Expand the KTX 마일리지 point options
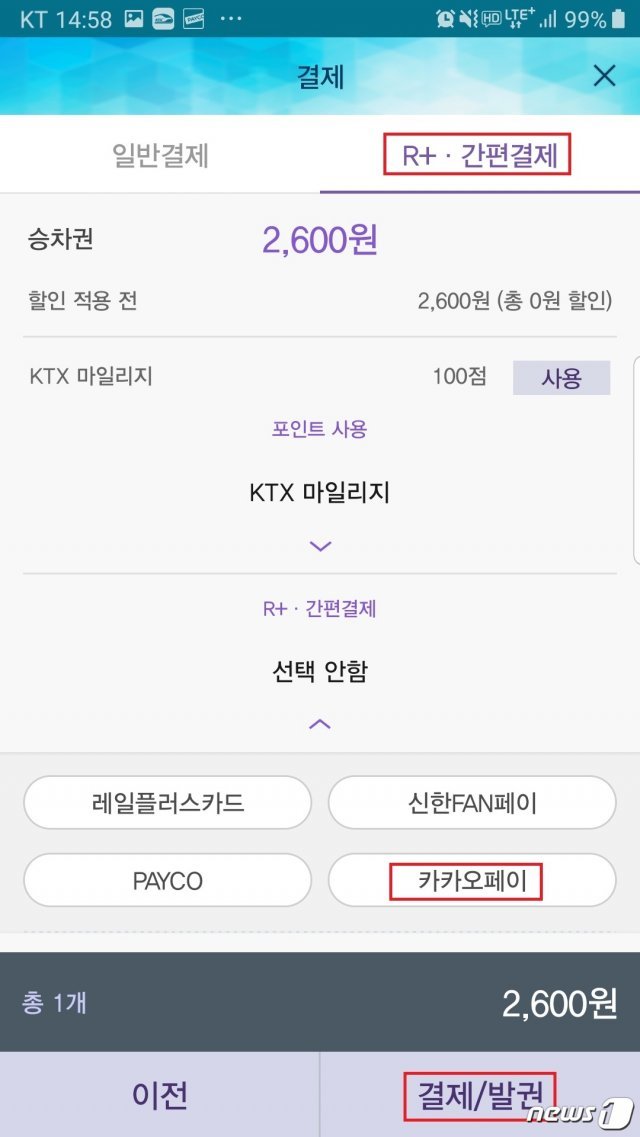 point(320,546)
